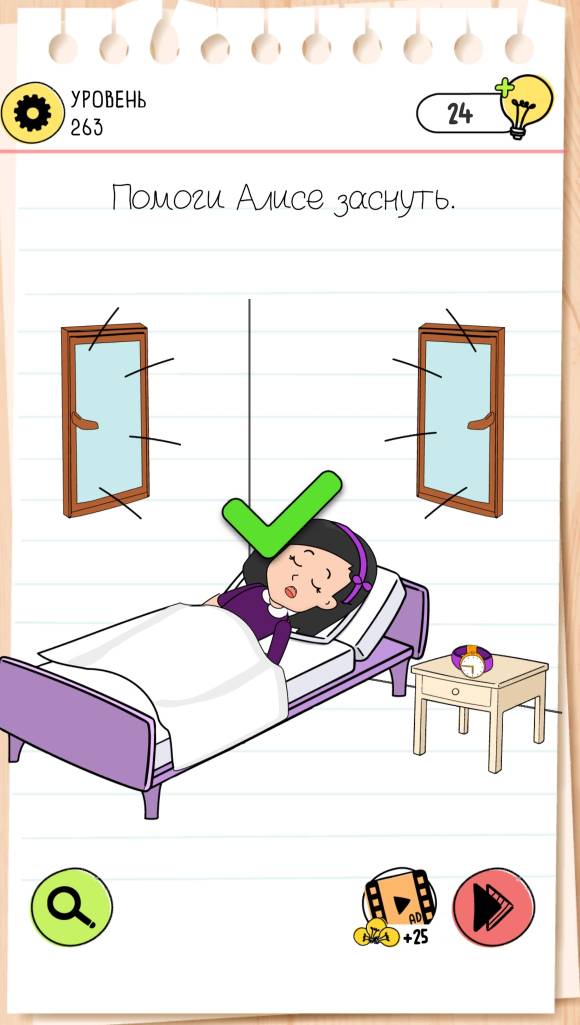Screen dimensions: 580x1025
Task: Open the settings gear
Action: click(x=33, y=113)
